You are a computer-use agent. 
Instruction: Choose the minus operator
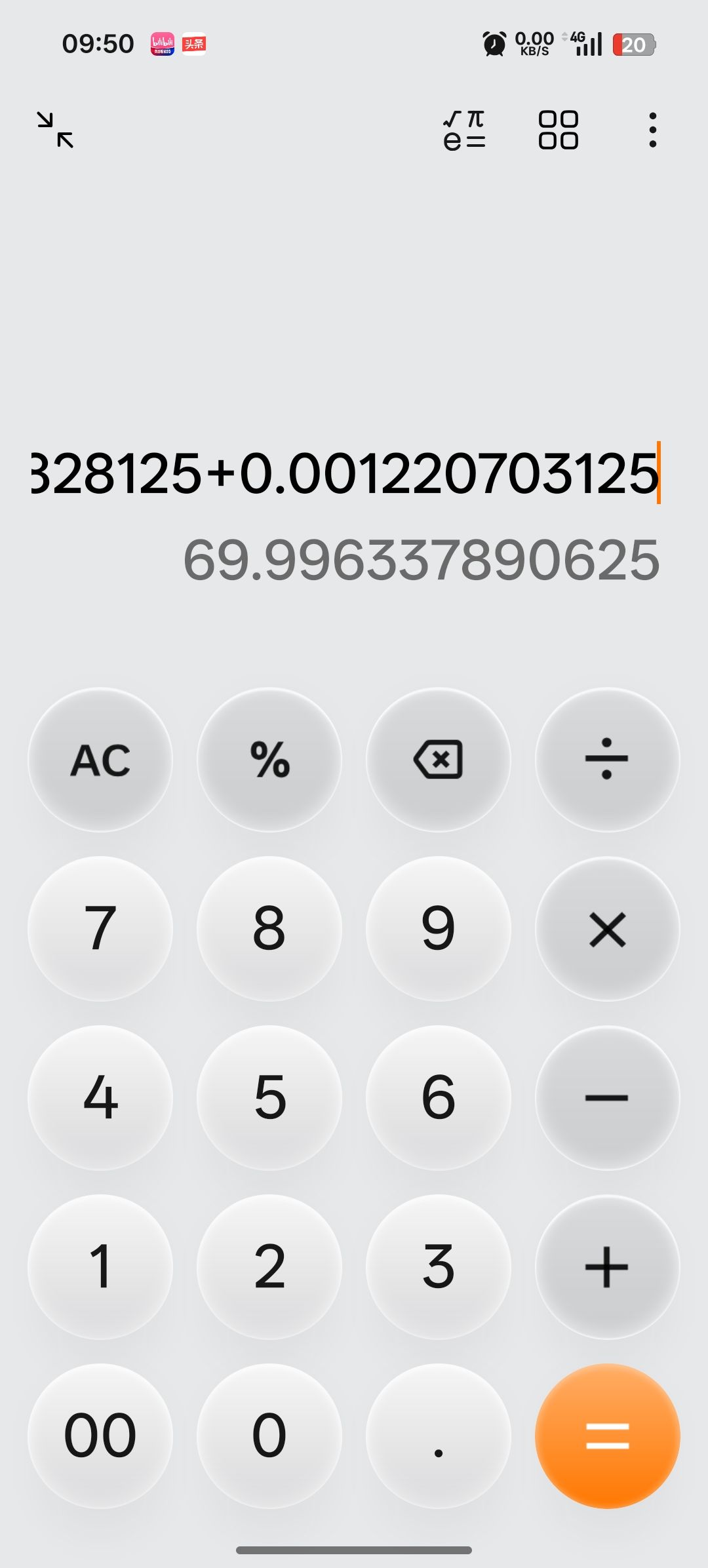point(608,1098)
